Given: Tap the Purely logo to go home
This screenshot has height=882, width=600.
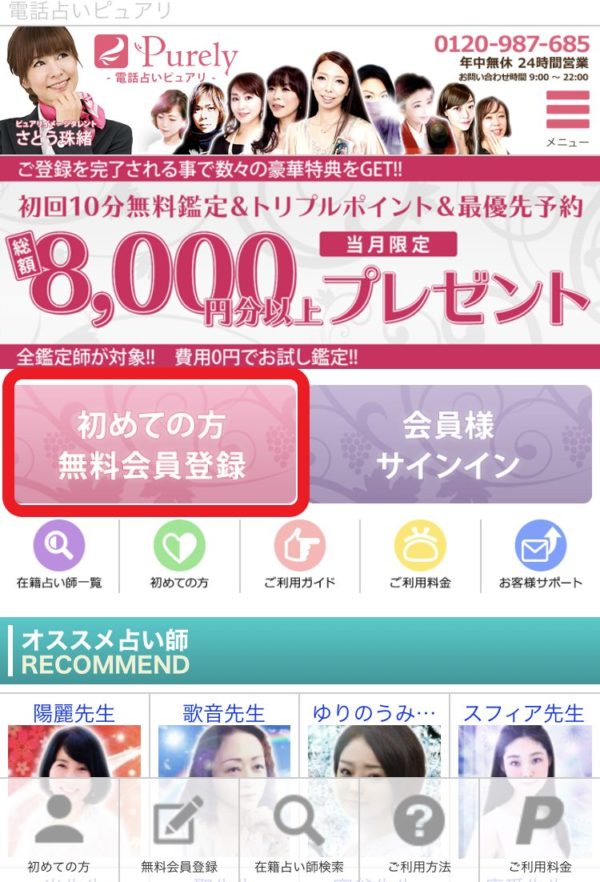Looking at the screenshot, I should pos(167,58).
